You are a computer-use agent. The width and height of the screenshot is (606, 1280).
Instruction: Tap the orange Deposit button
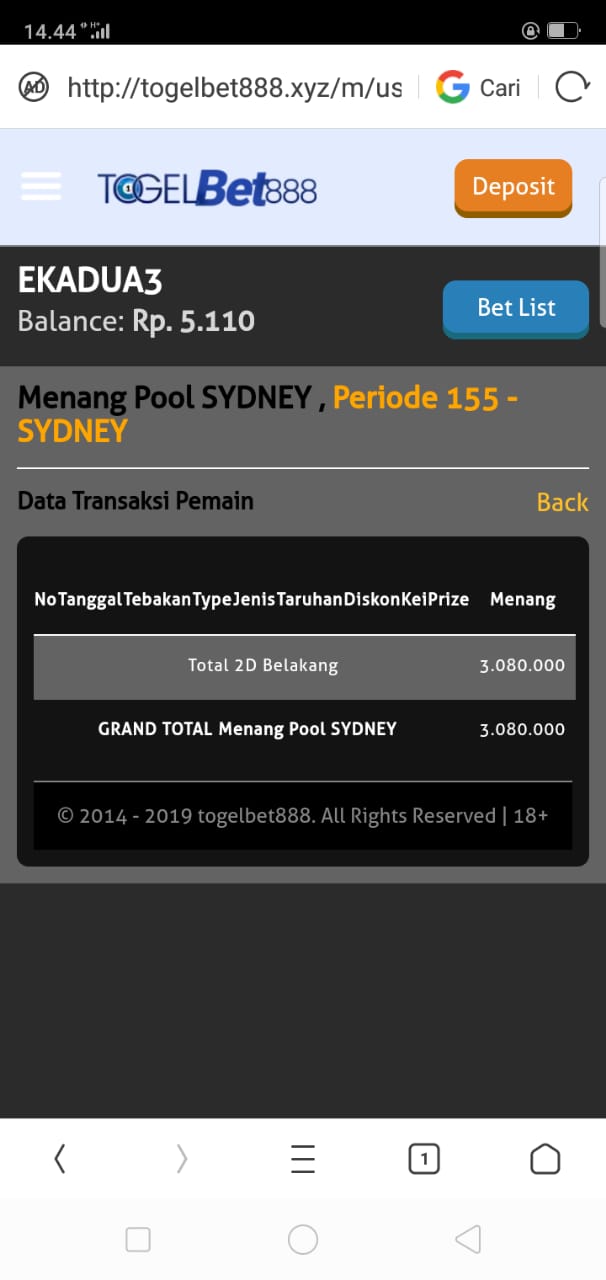point(513,187)
